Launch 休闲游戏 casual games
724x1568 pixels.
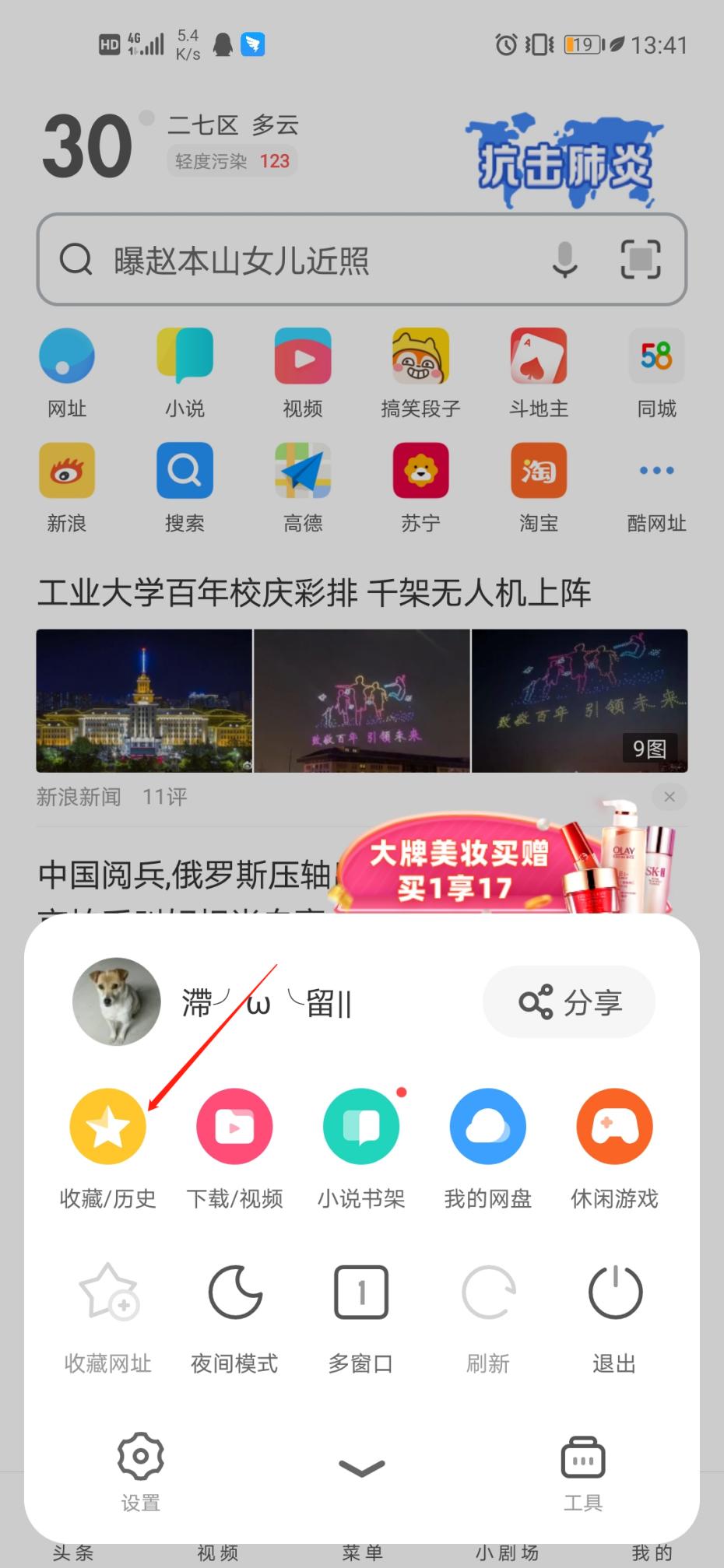pos(613,1126)
